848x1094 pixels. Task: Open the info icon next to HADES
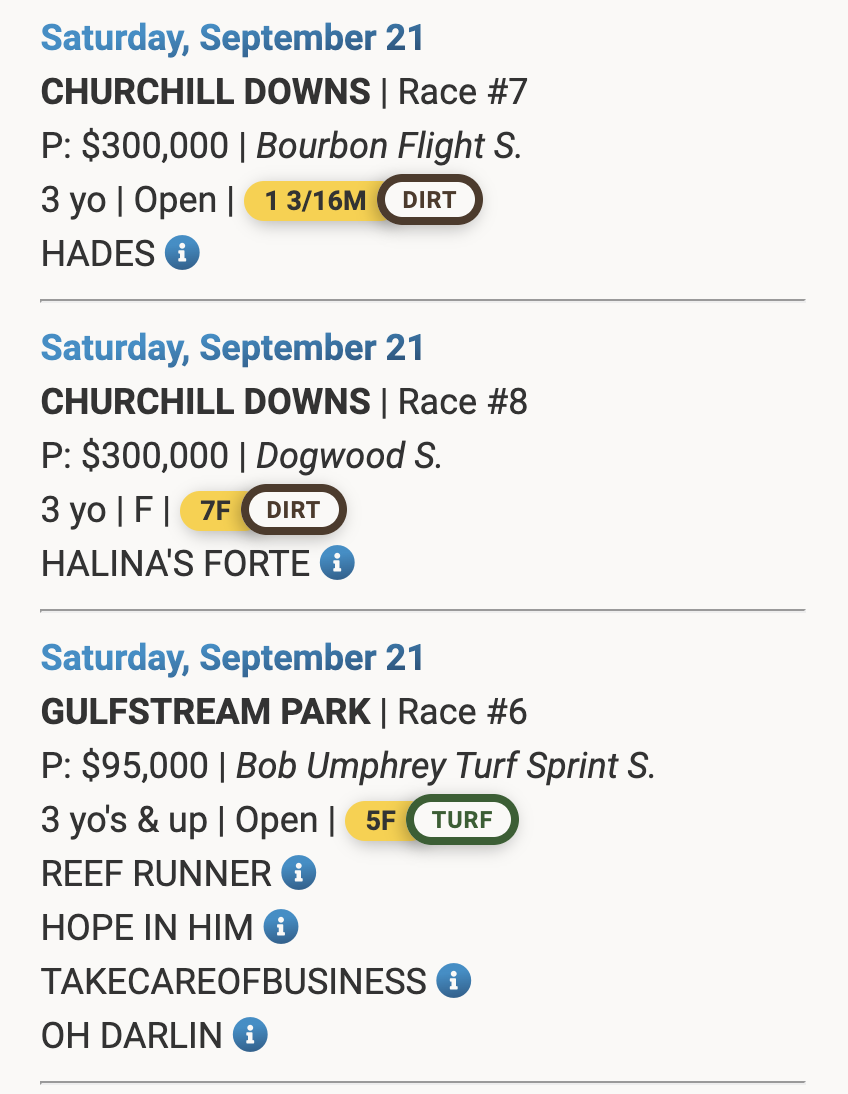click(x=182, y=253)
